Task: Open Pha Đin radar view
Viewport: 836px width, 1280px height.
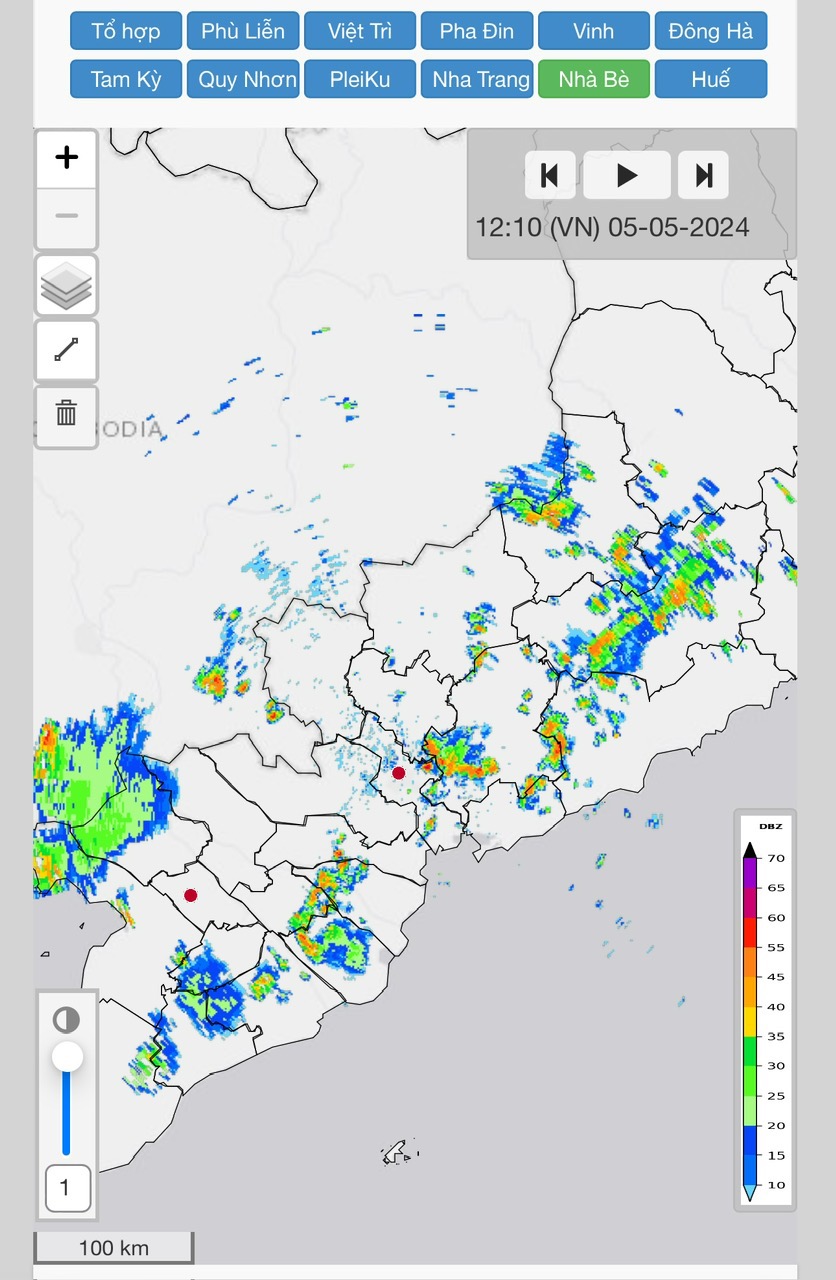Action: 477,31
